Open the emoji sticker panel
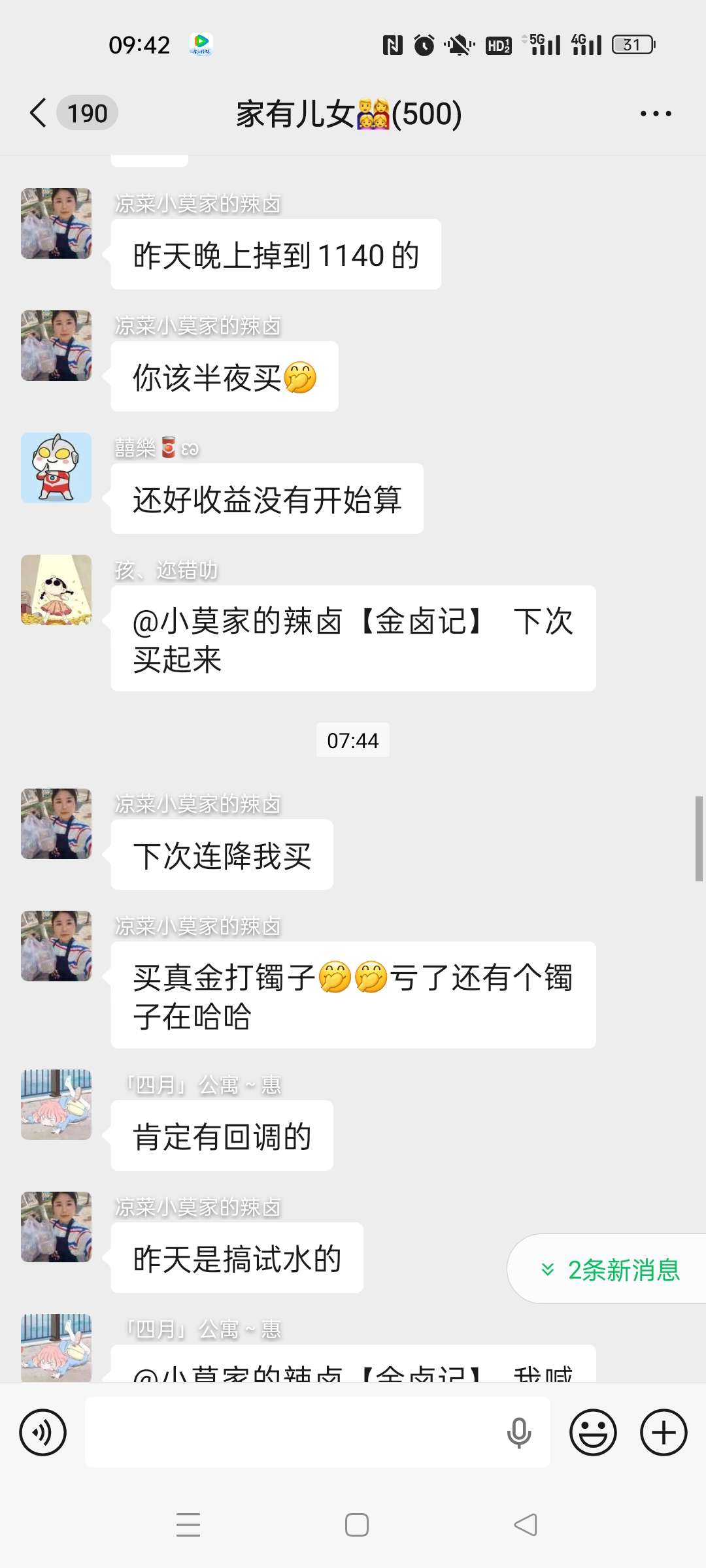This screenshot has height=1568, width=706. click(x=593, y=1433)
